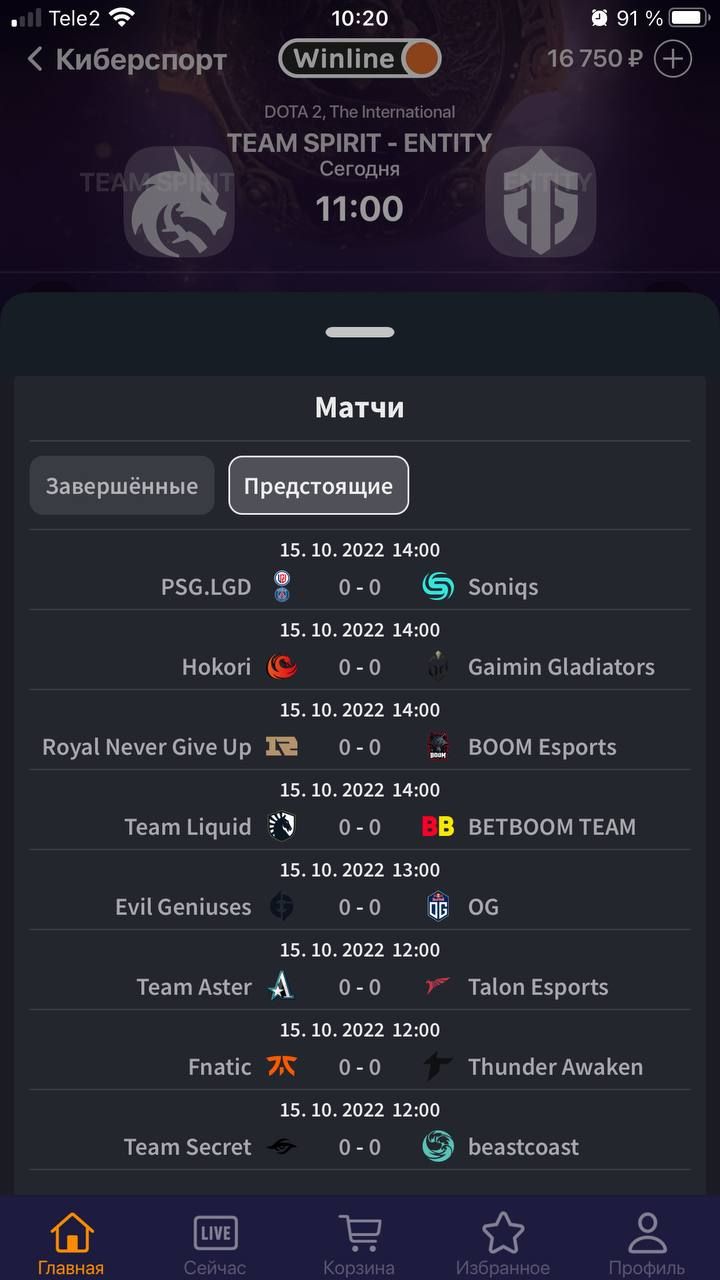Open the Избранное favorites tab

tap(503, 1244)
